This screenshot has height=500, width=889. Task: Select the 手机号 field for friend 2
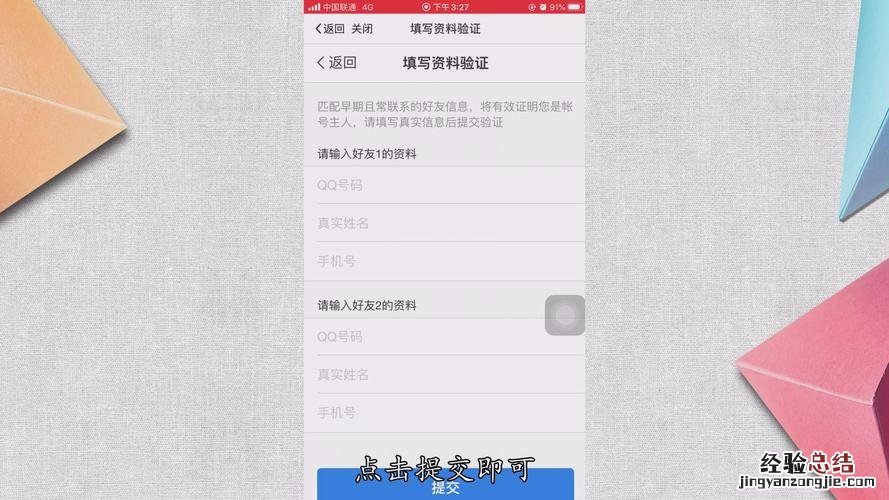(444, 412)
